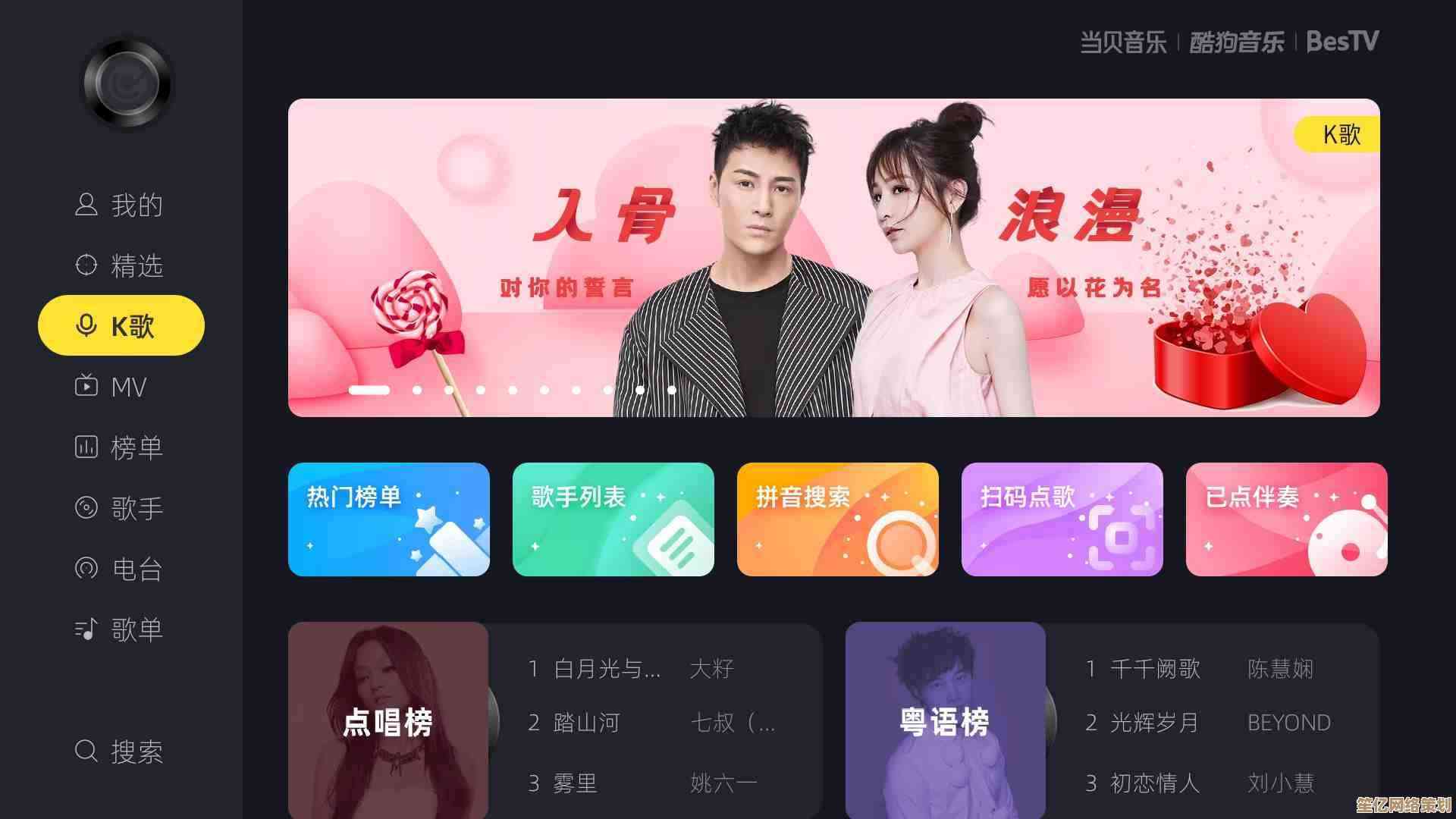Open the 入骨浪漫 K歌 banner
This screenshot has width=1456, height=819.
pos(833,258)
